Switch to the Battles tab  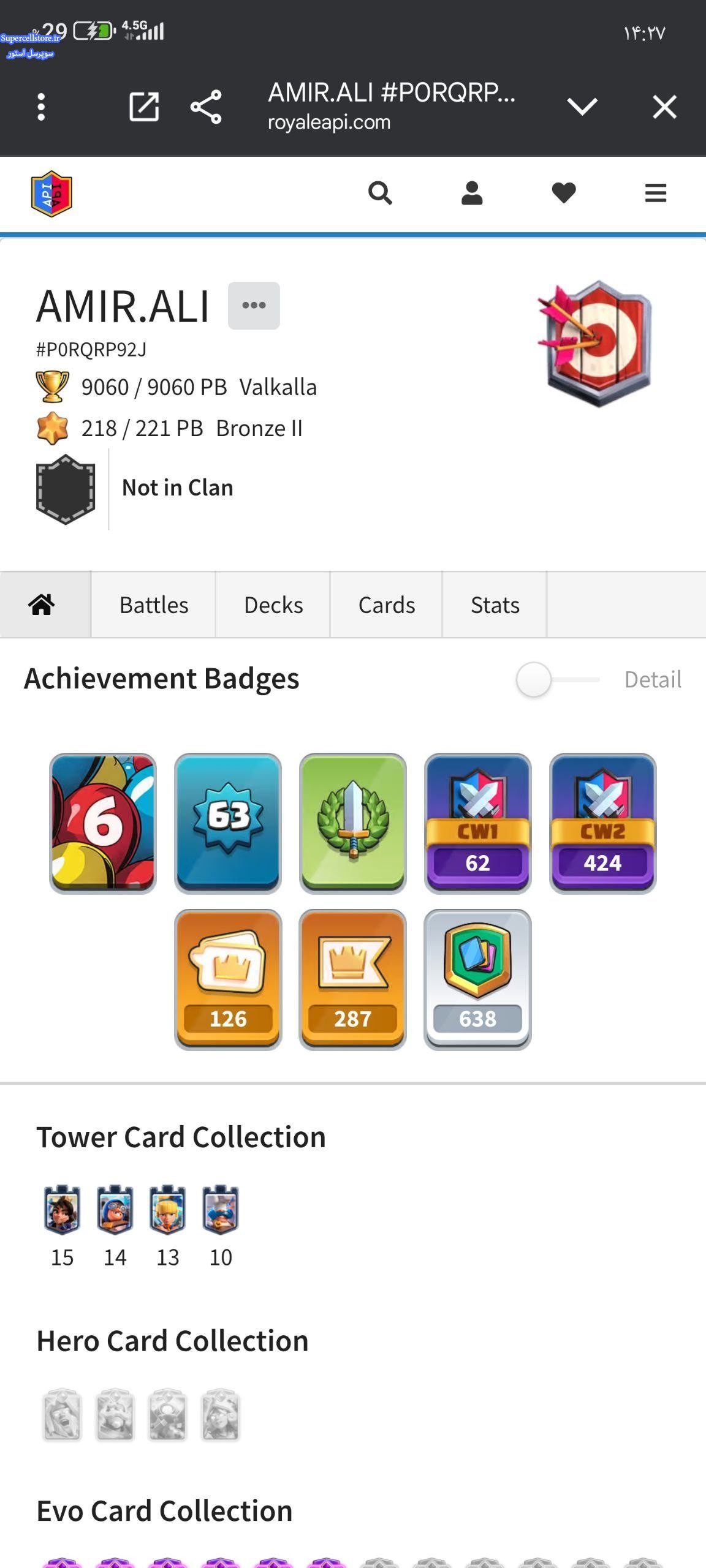154,605
